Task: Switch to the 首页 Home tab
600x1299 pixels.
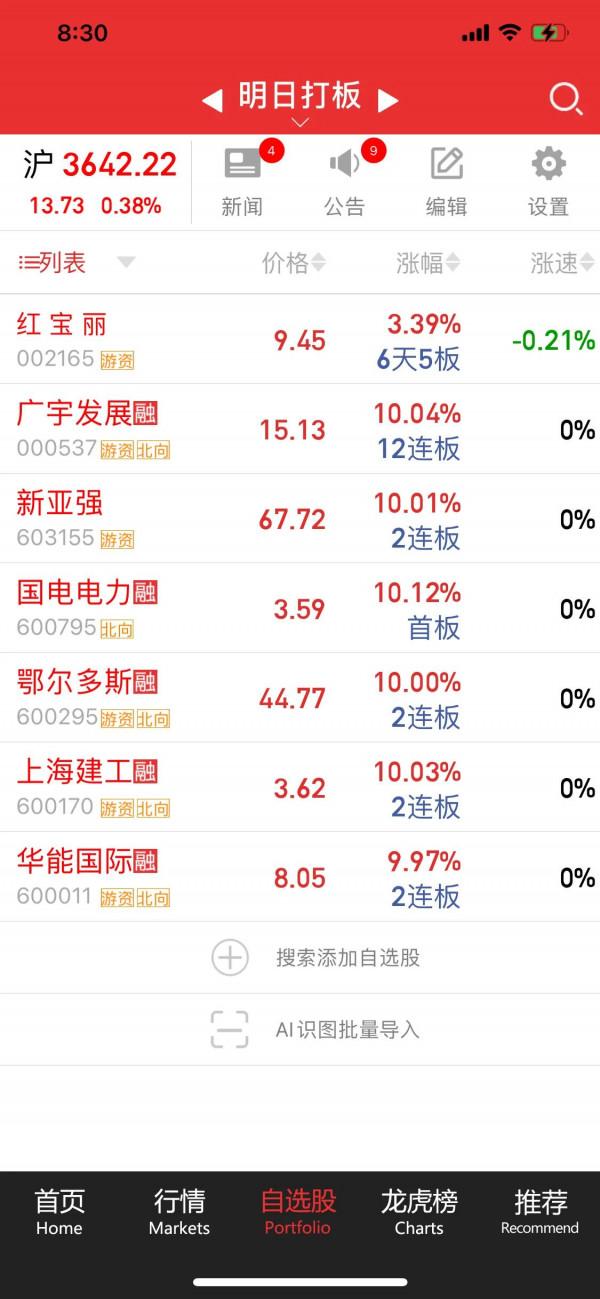Action: tap(59, 1212)
